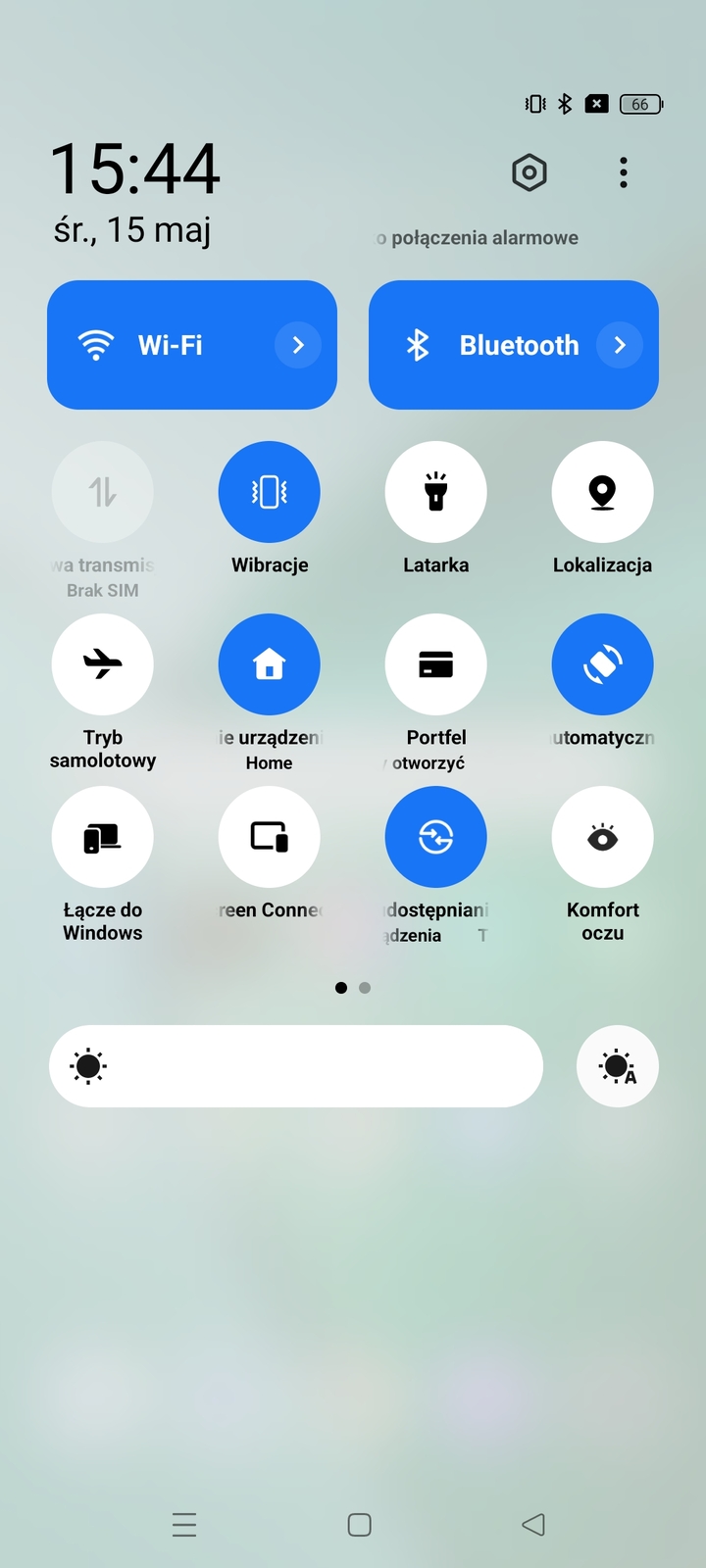
Task: Open the Portfel wallet tile
Action: (435, 664)
